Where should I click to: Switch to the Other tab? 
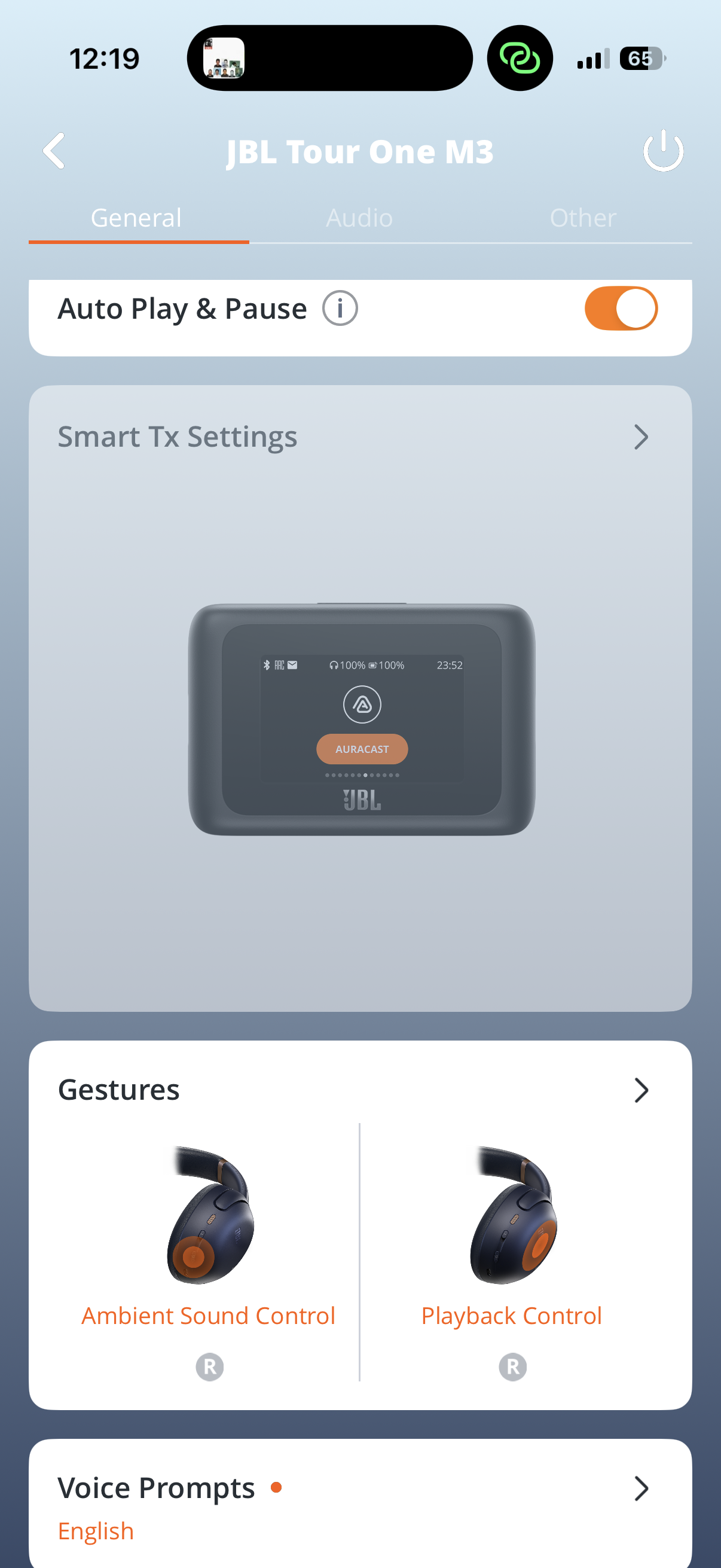point(582,218)
